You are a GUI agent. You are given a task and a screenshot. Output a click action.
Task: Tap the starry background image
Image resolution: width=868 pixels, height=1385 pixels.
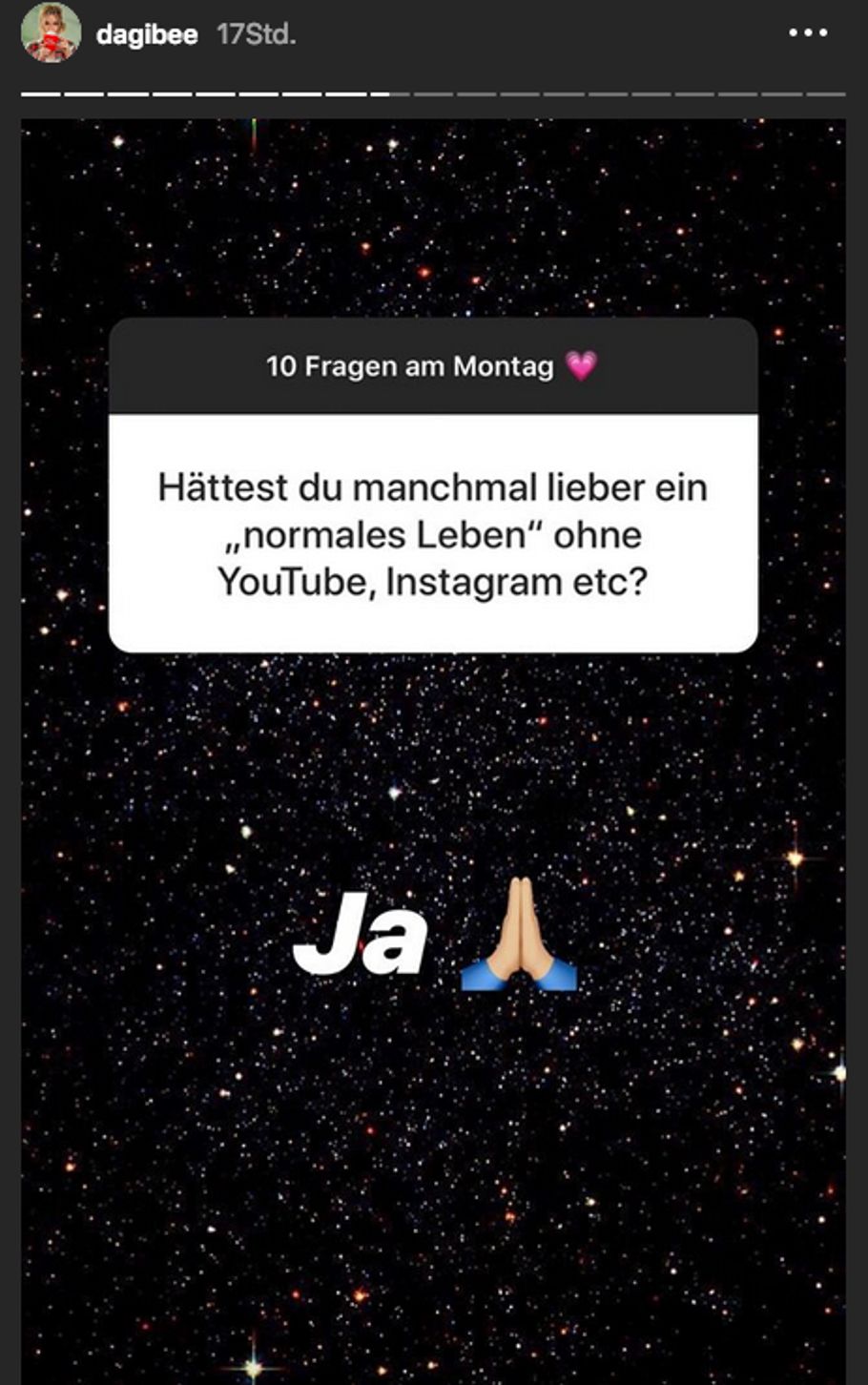pyautogui.click(x=434, y=1192)
